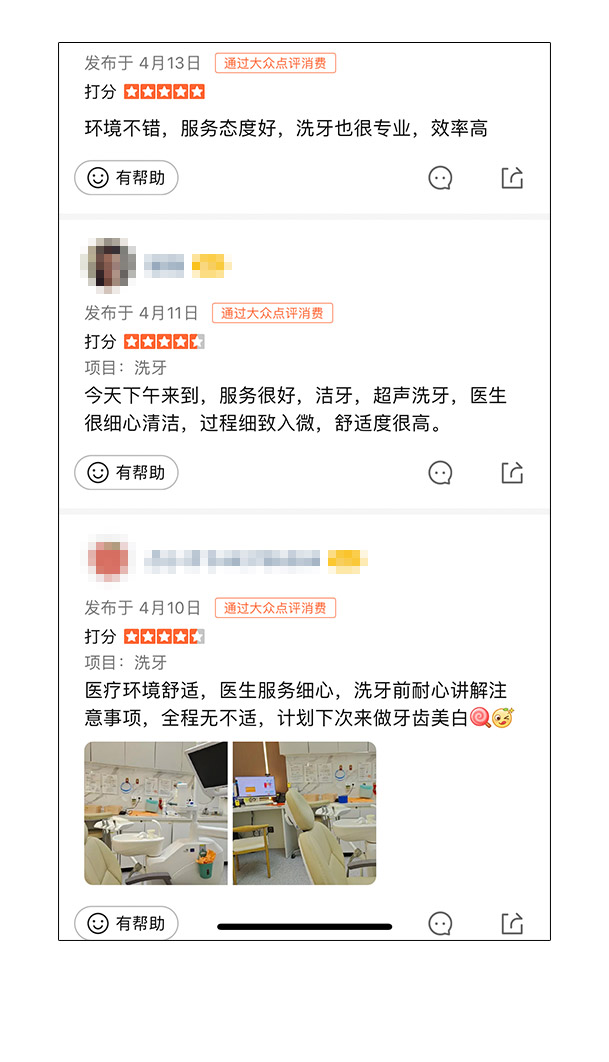609x1062 pixels.
Task: Comment on the 4月11日 review
Action: coord(440,473)
